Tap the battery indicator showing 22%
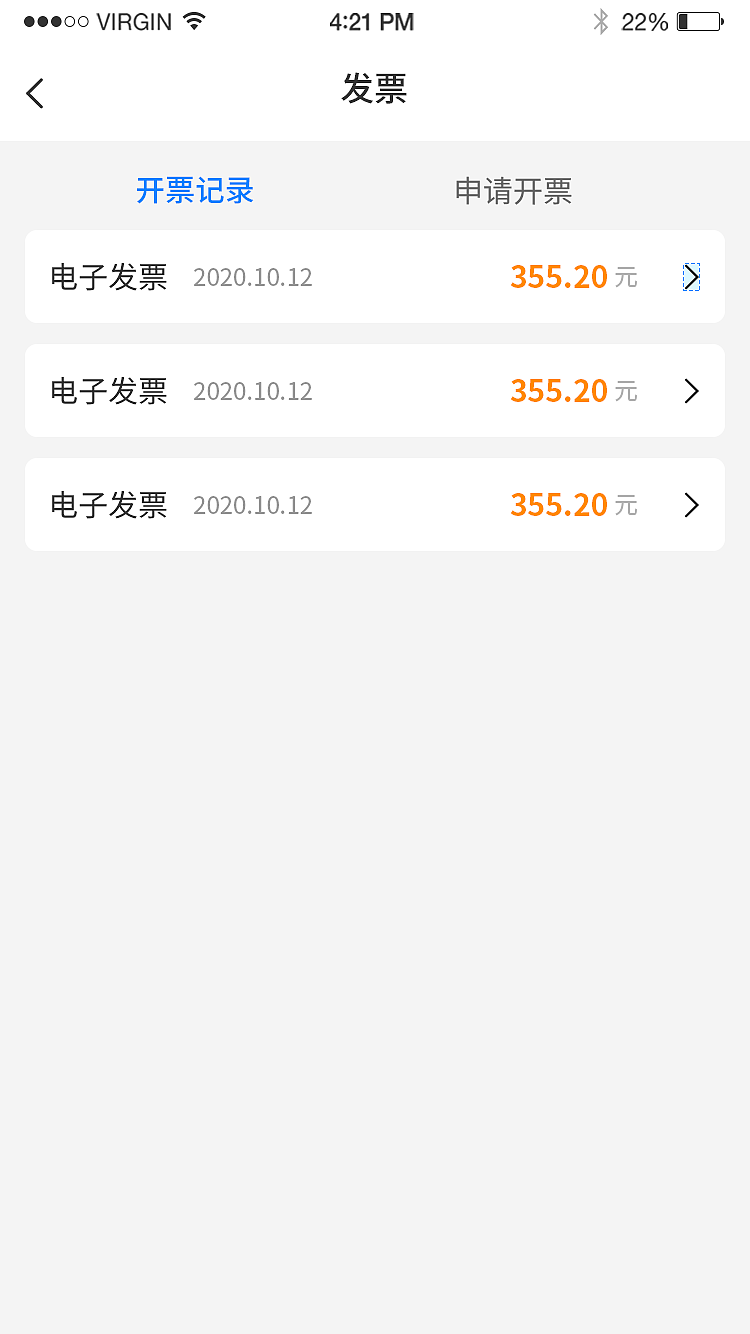The width and height of the screenshot is (750, 1334). pyautogui.click(x=691, y=20)
